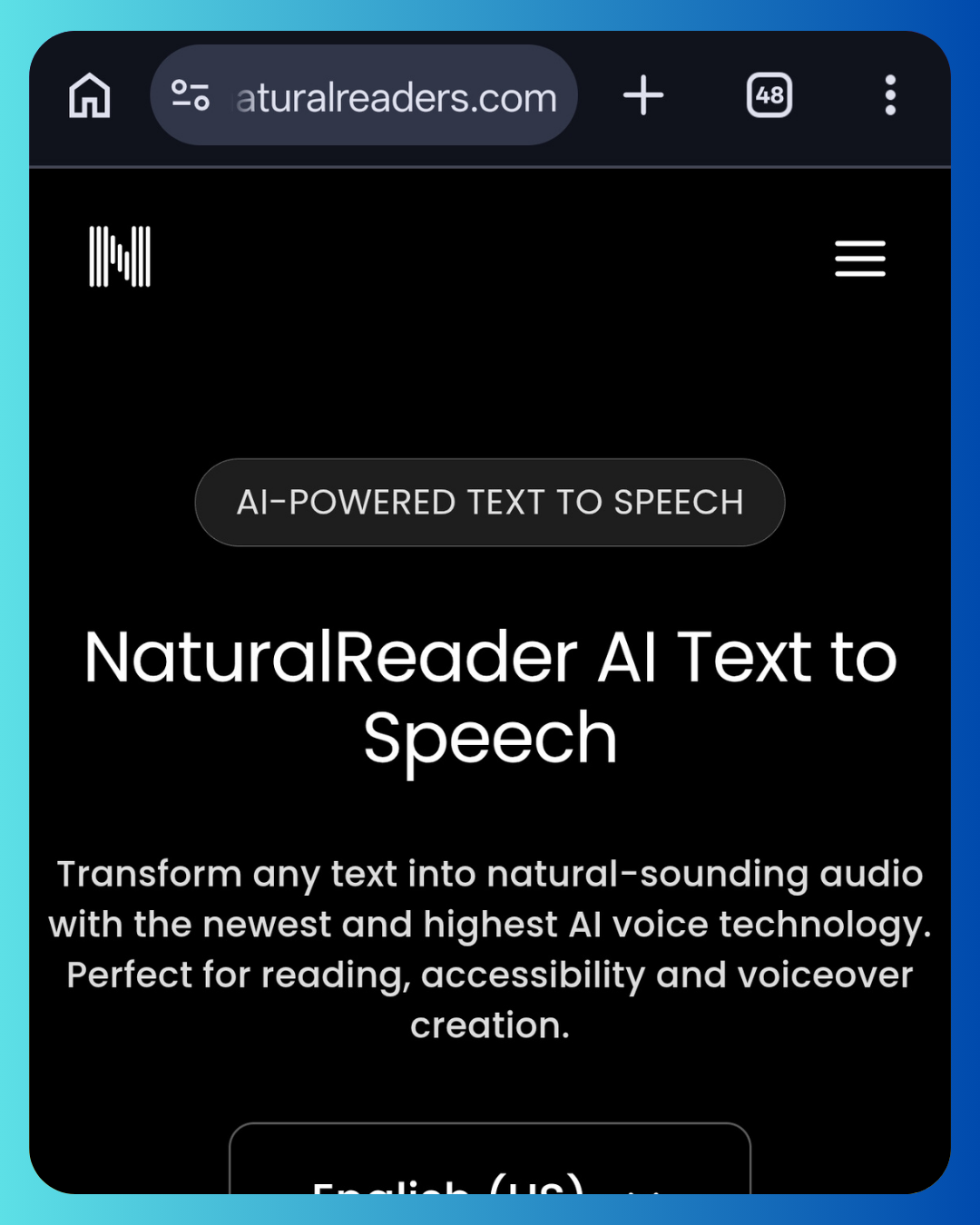
Task: Click the AI-POWERED TEXT TO SPEECH badge
Action: click(489, 502)
